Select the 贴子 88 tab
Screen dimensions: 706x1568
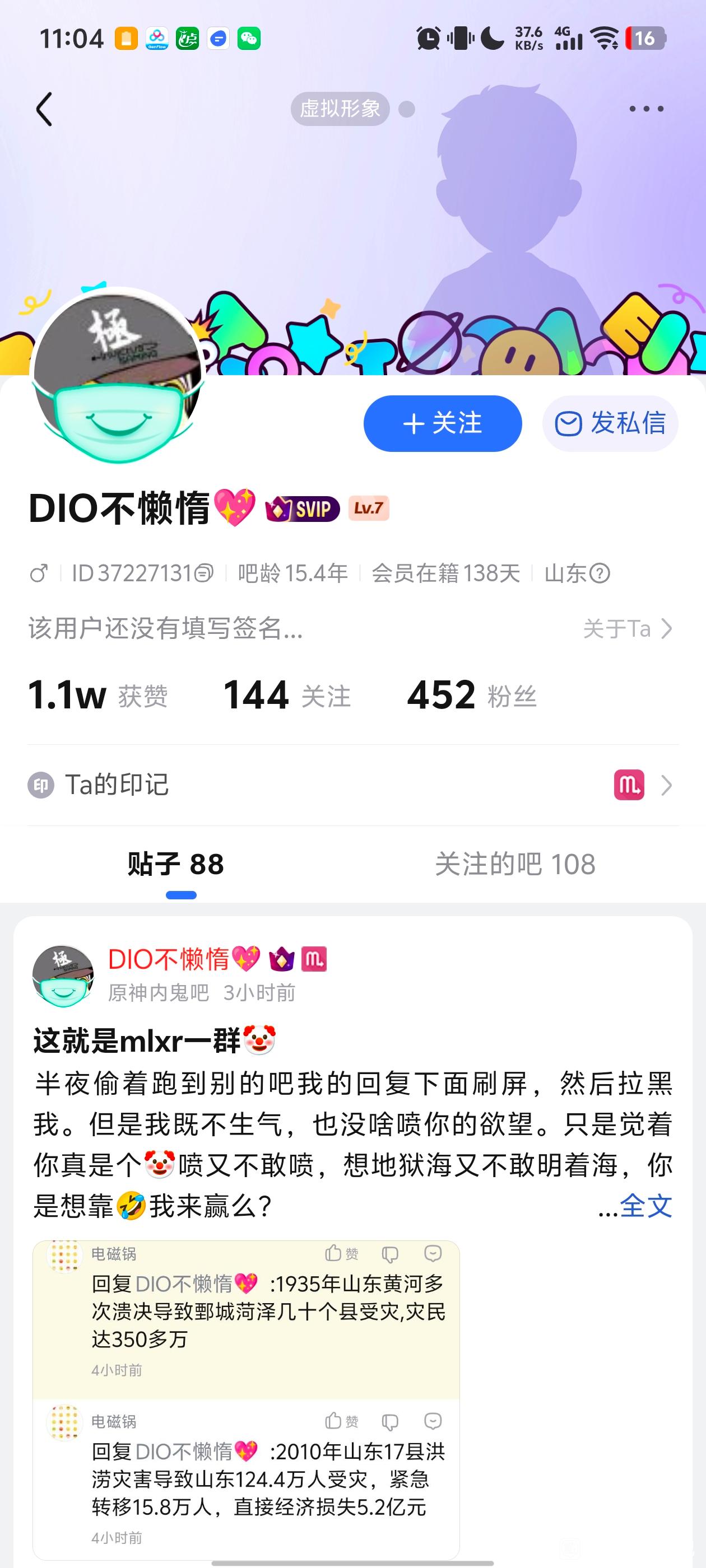(x=176, y=864)
